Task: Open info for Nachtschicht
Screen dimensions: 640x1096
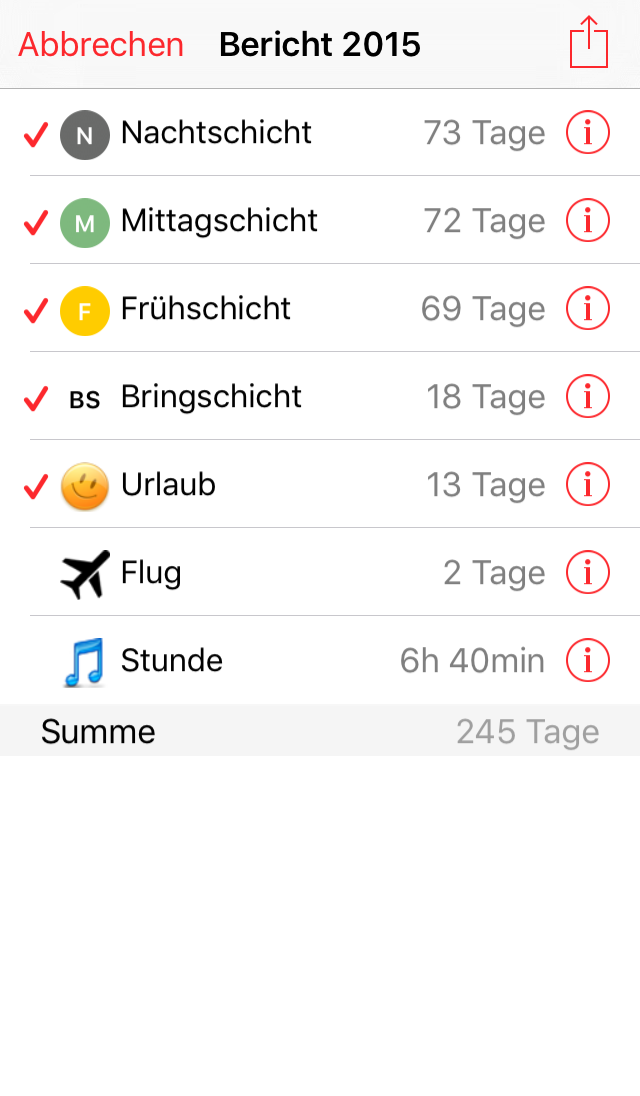Action: click(x=588, y=133)
